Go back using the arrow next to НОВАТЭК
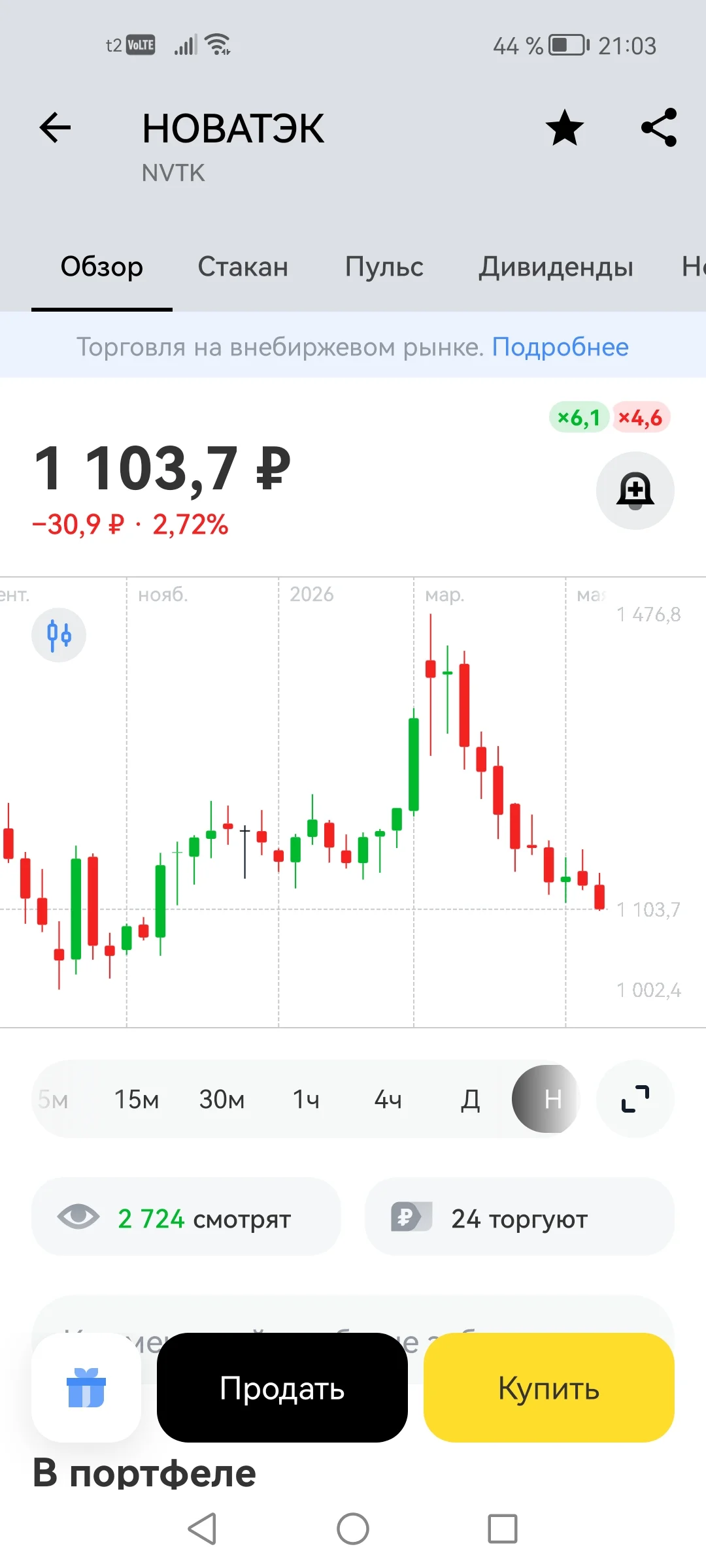This screenshot has width=706, height=1568. [x=55, y=127]
